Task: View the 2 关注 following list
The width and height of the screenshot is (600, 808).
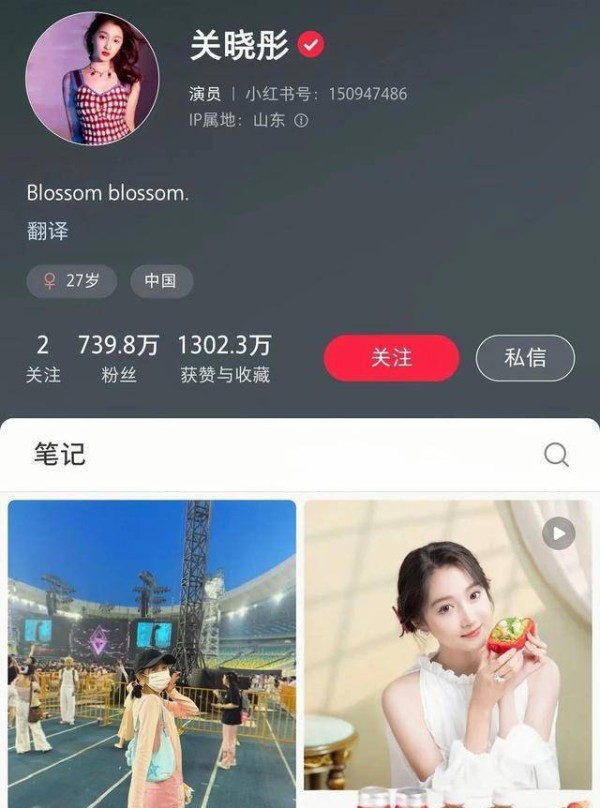Action: point(43,359)
